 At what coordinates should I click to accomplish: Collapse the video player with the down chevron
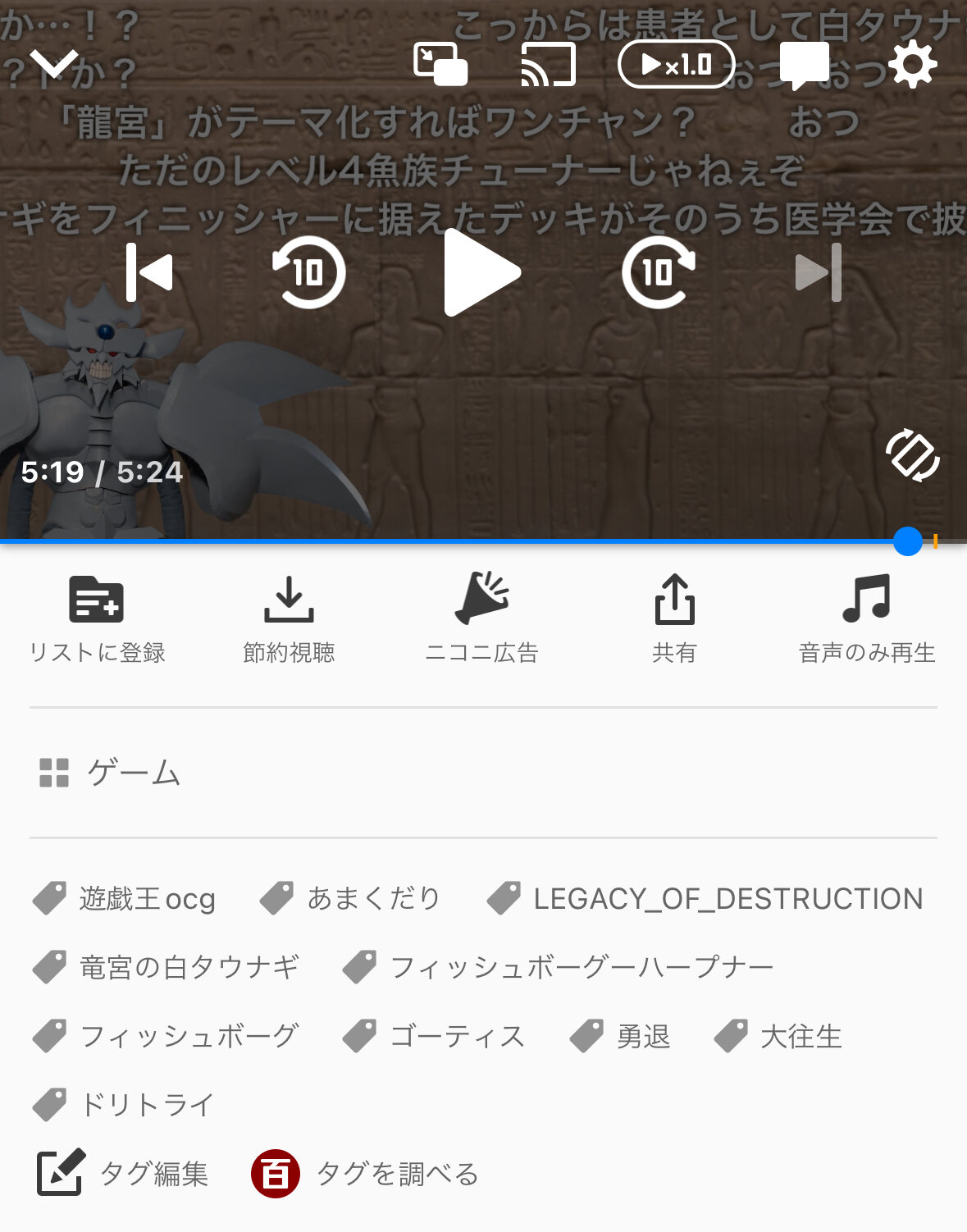point(54,64)
